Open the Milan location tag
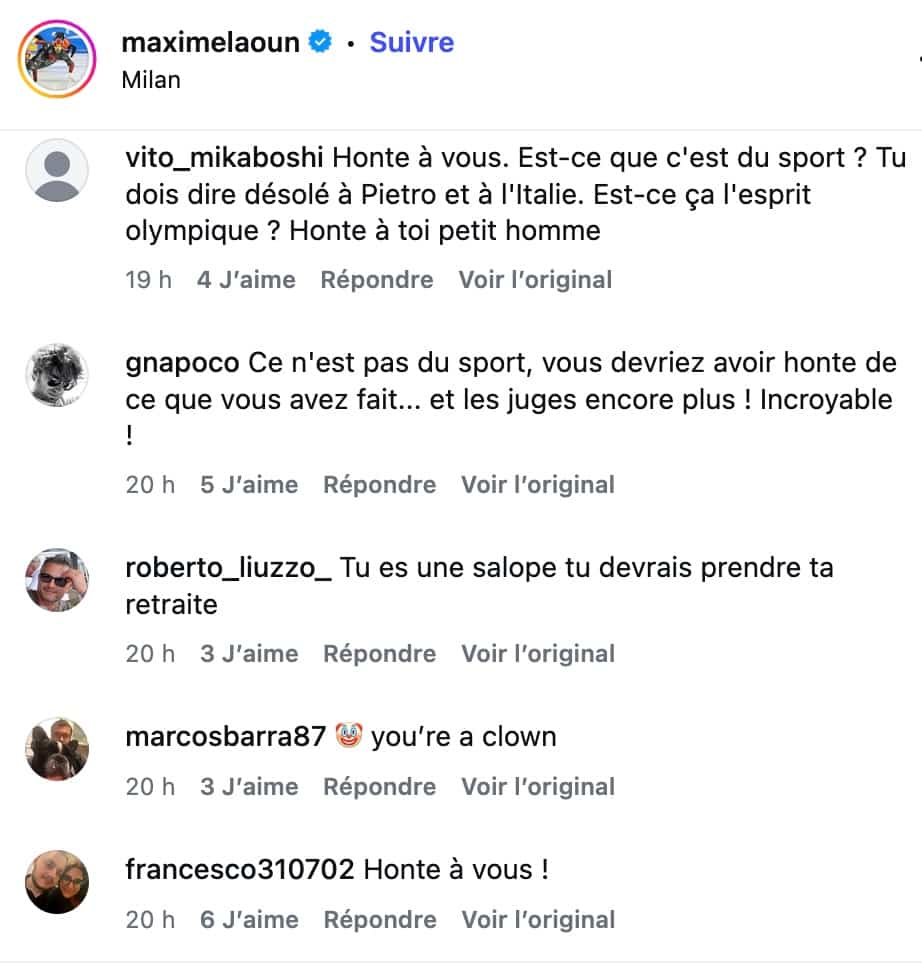This screenshot has width=922, height=978. (x=151, y=79)
